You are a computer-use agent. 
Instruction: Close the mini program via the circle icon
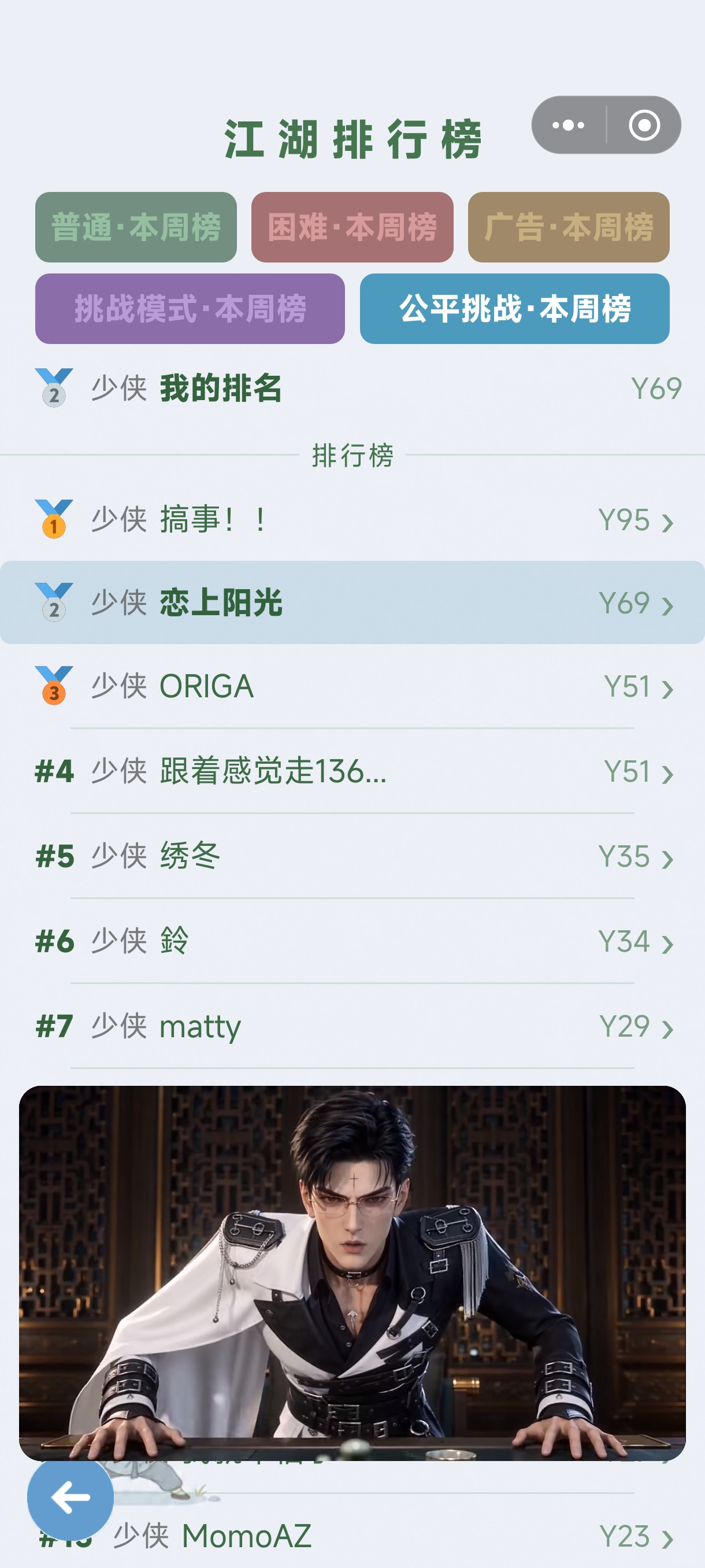point(644,125)
